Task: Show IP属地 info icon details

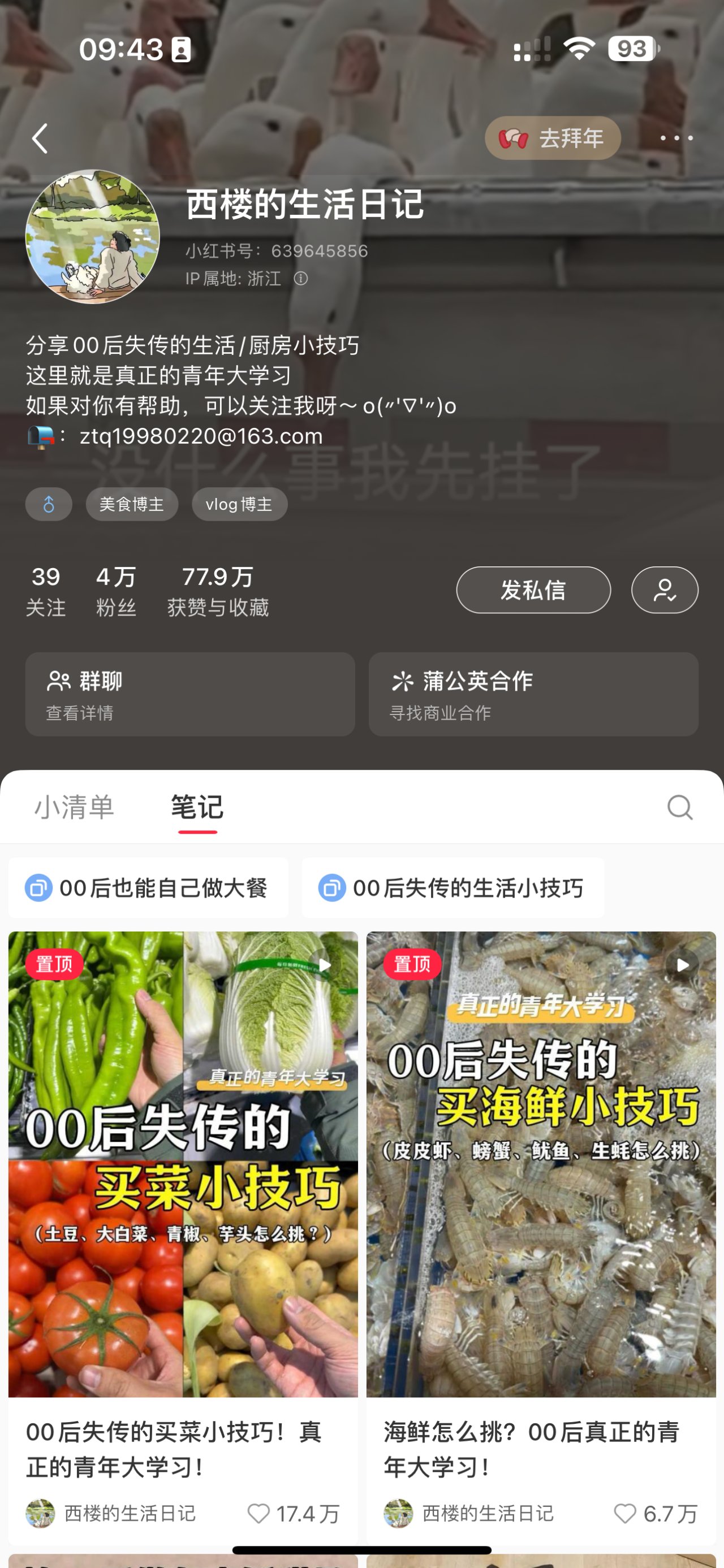Action: point(301,279)
